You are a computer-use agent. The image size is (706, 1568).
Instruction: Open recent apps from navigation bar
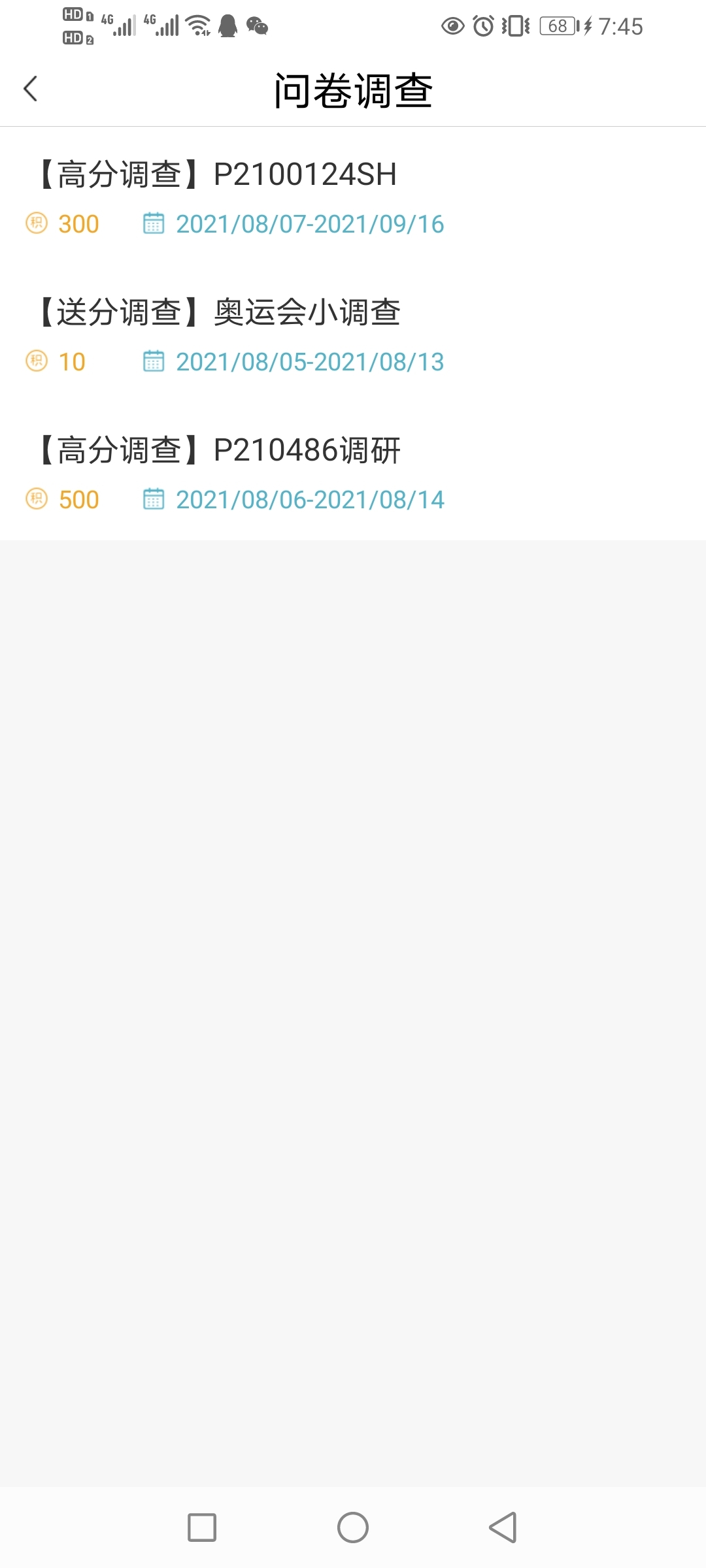coord(202,1527)
